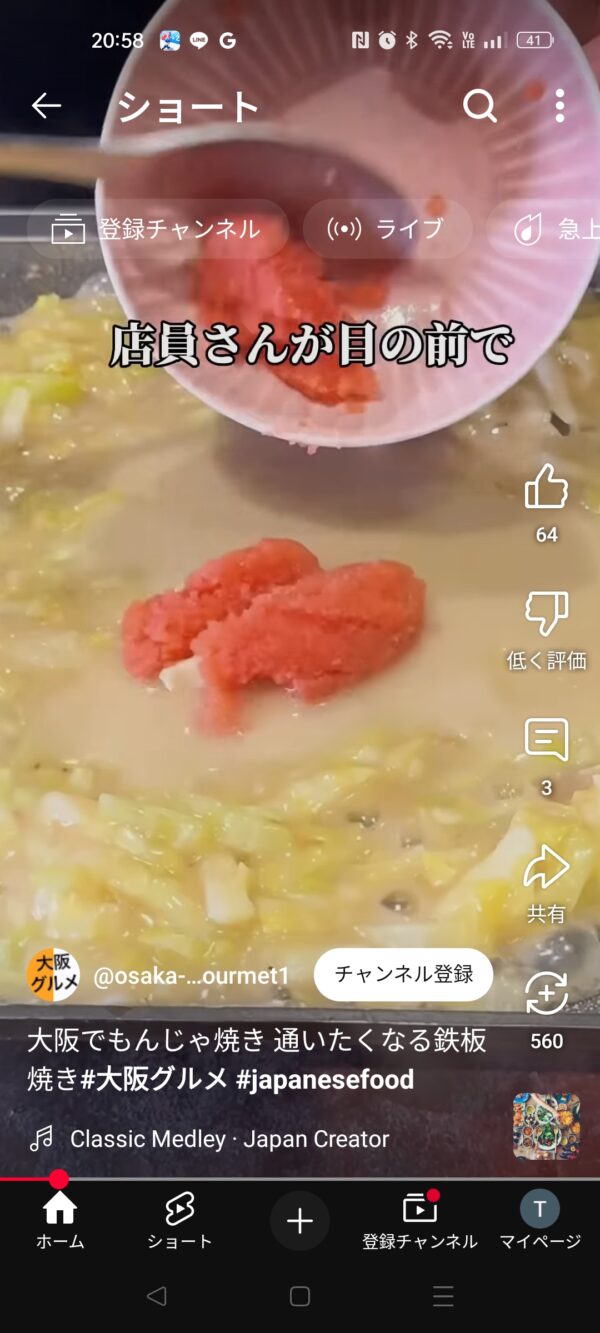Like this Short
This screenshot has width=600, height=1333.
tap(546, 487)
